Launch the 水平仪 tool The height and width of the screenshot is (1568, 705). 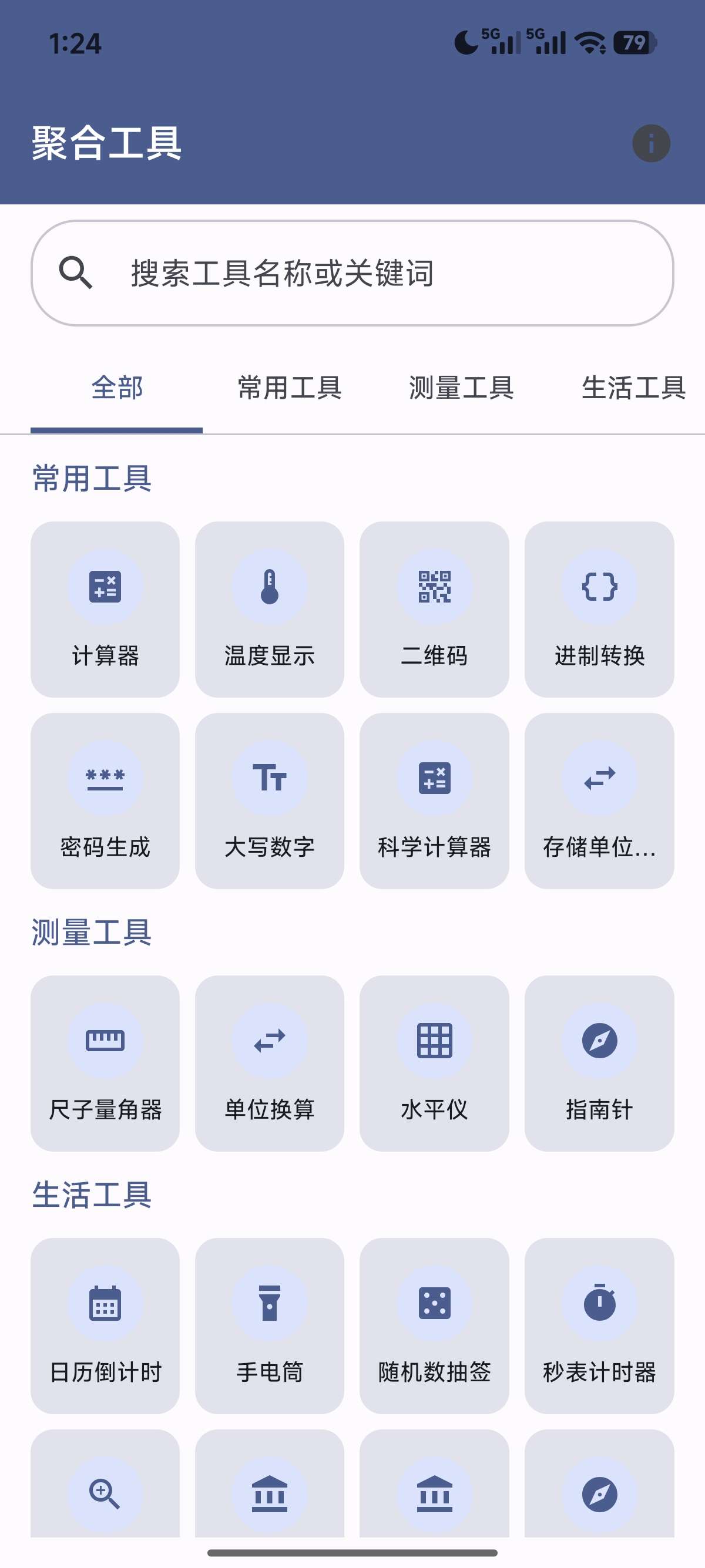434,1064
